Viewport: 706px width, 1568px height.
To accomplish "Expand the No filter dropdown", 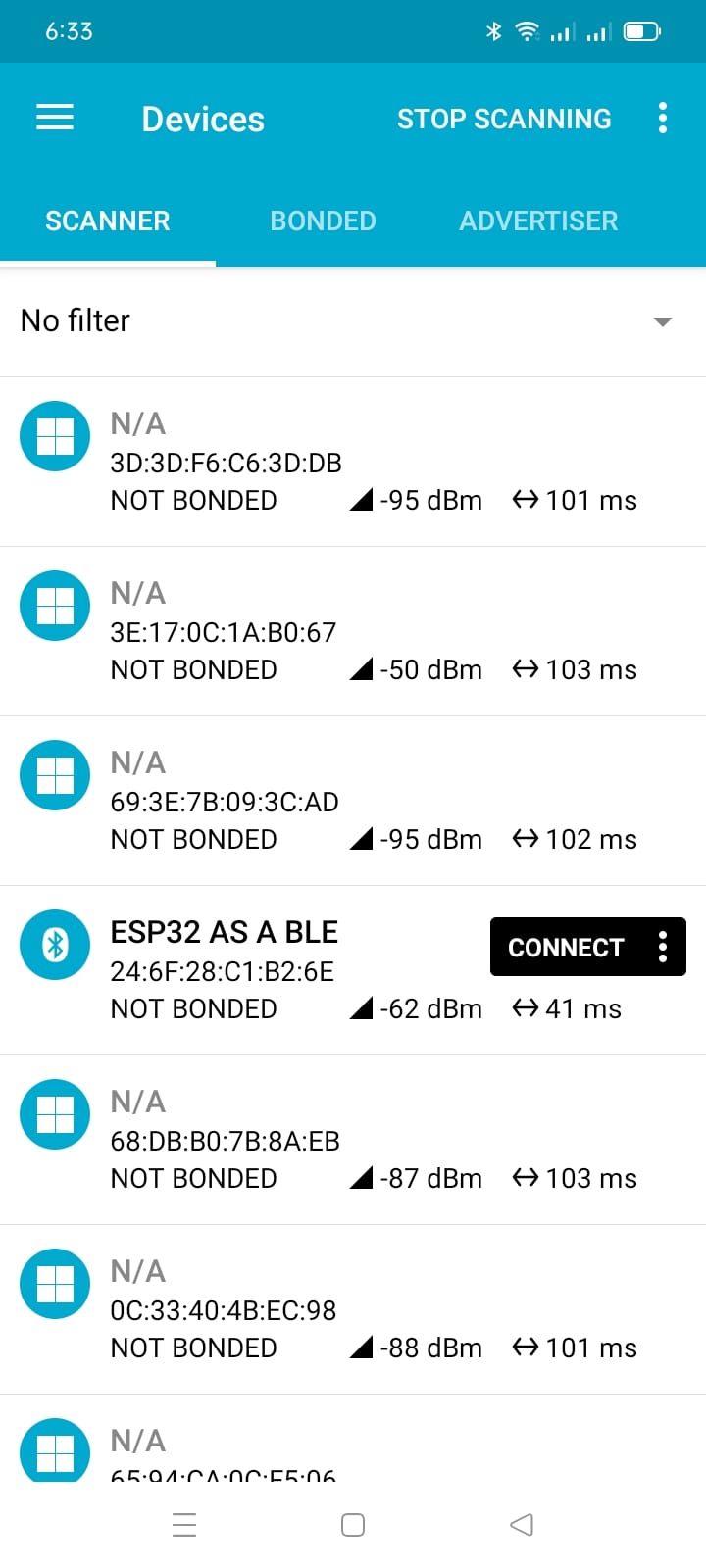I will [x=353, y=320].
